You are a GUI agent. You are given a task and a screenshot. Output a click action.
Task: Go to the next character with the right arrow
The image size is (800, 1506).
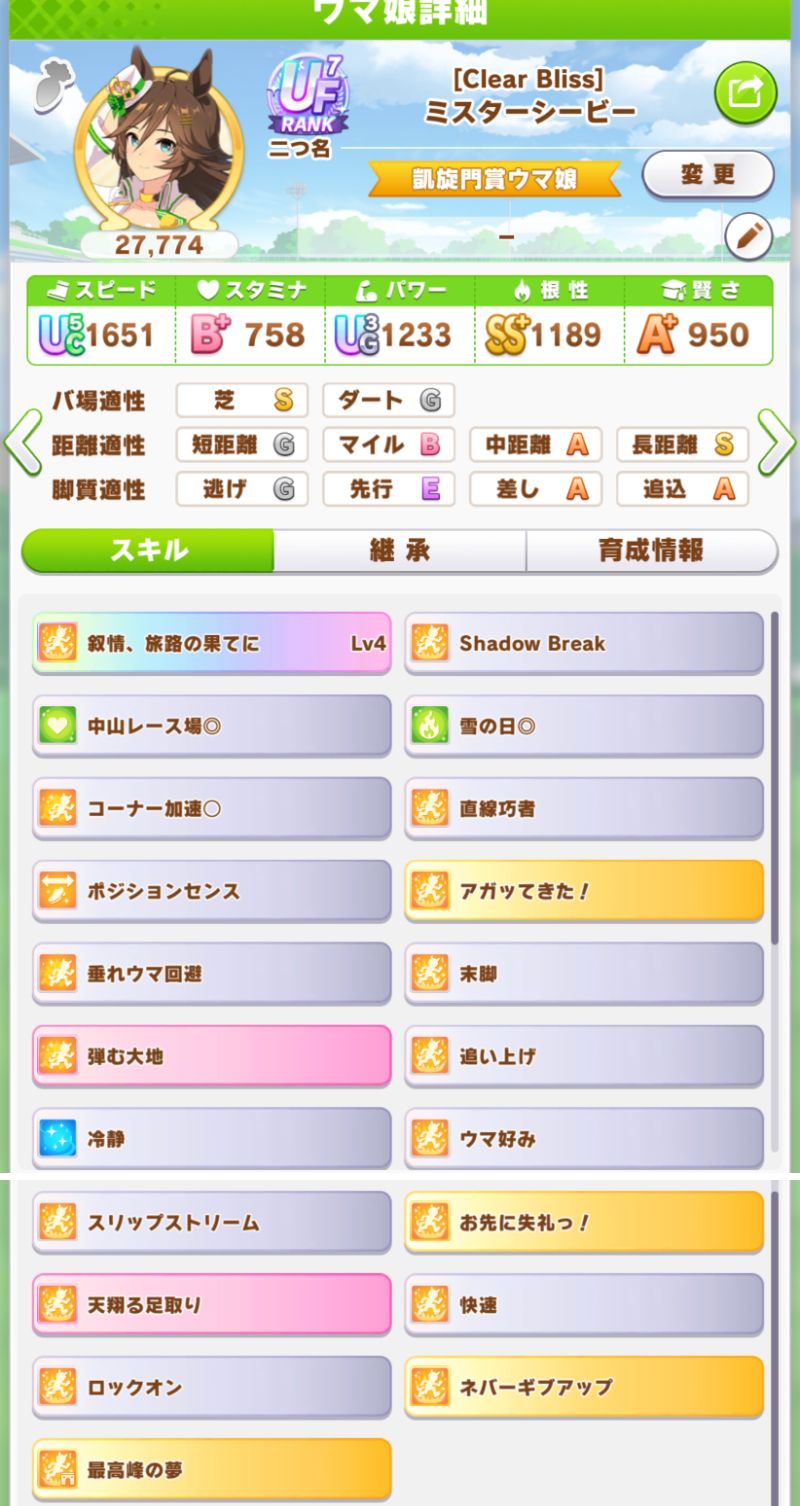[777, 442]
